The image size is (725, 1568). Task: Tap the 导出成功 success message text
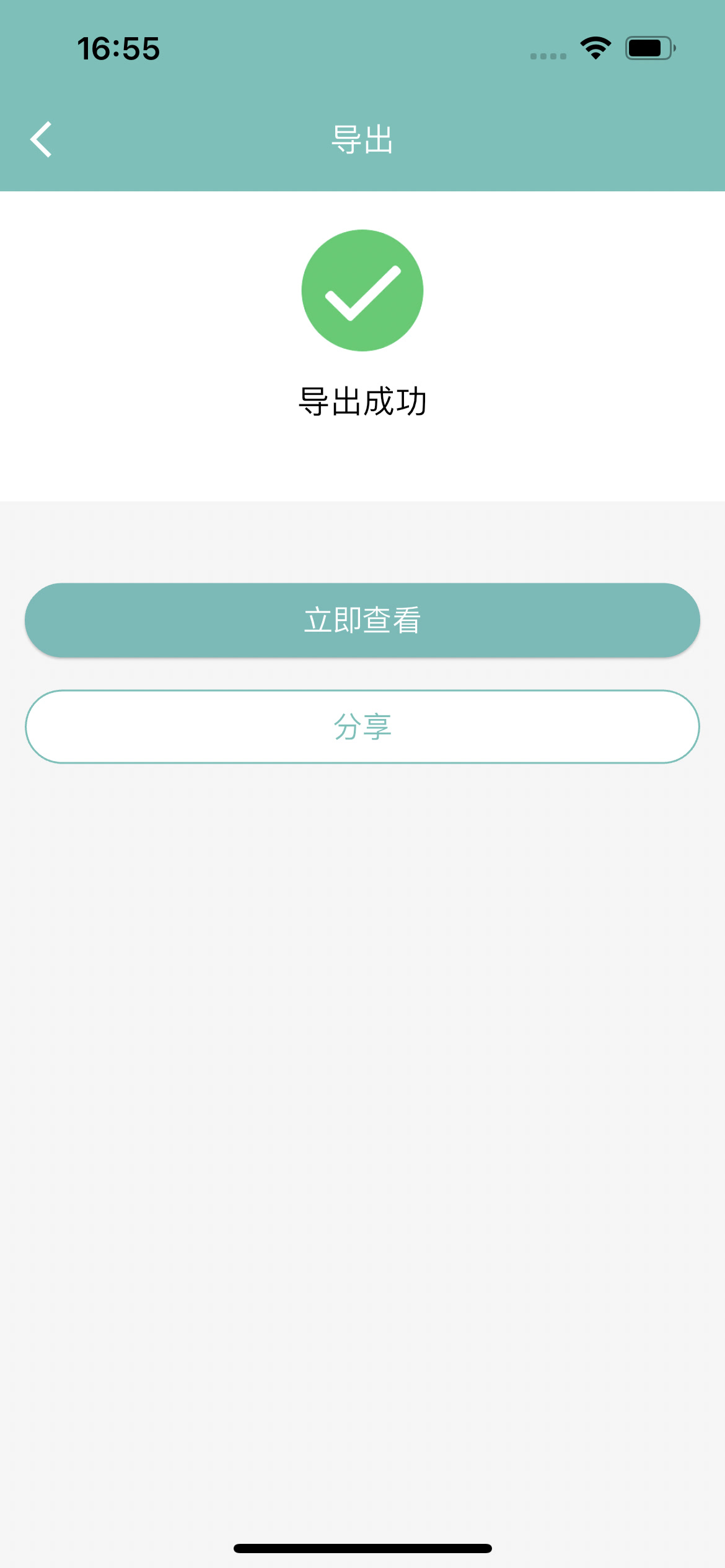tap(362, 402)
